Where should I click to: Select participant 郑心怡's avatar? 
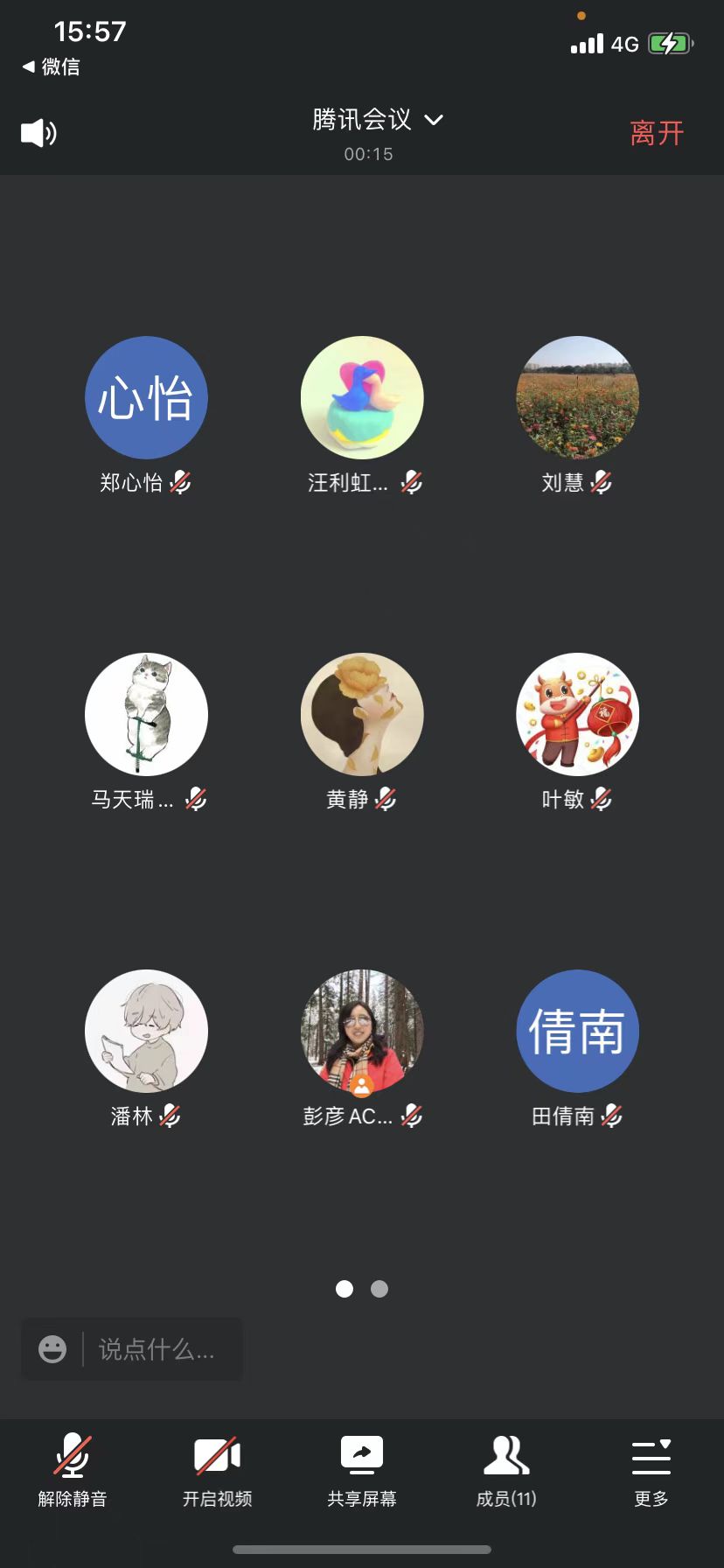146,398
